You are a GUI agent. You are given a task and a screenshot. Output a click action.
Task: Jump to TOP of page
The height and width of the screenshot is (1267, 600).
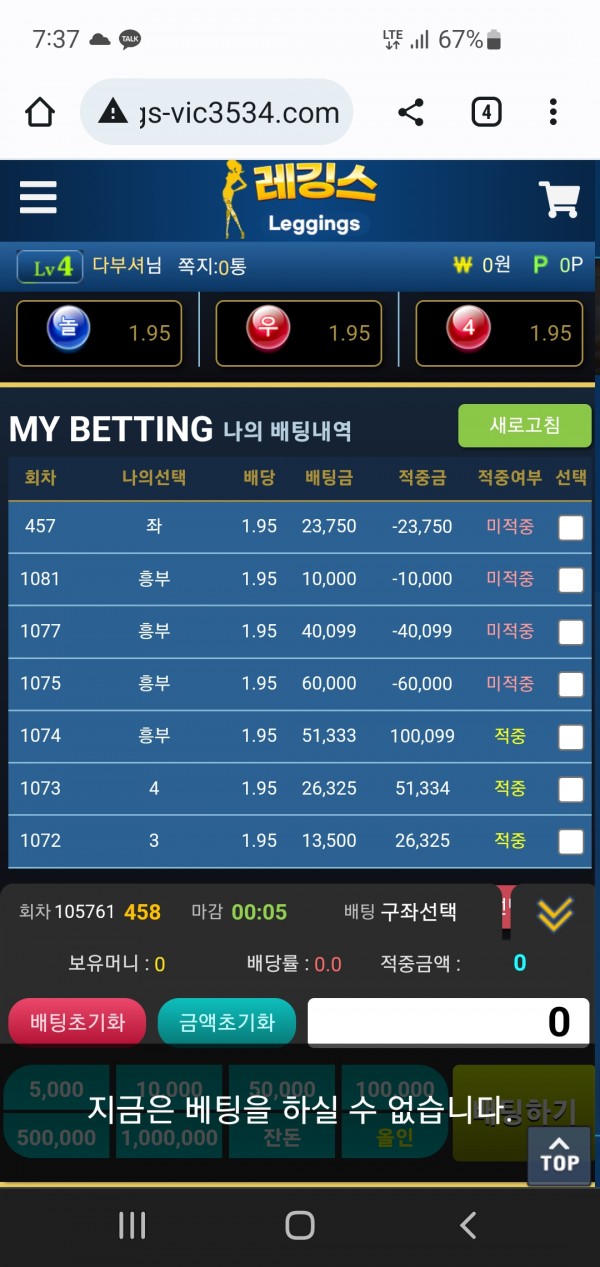pyautogui.click(x=559, y=1155)
